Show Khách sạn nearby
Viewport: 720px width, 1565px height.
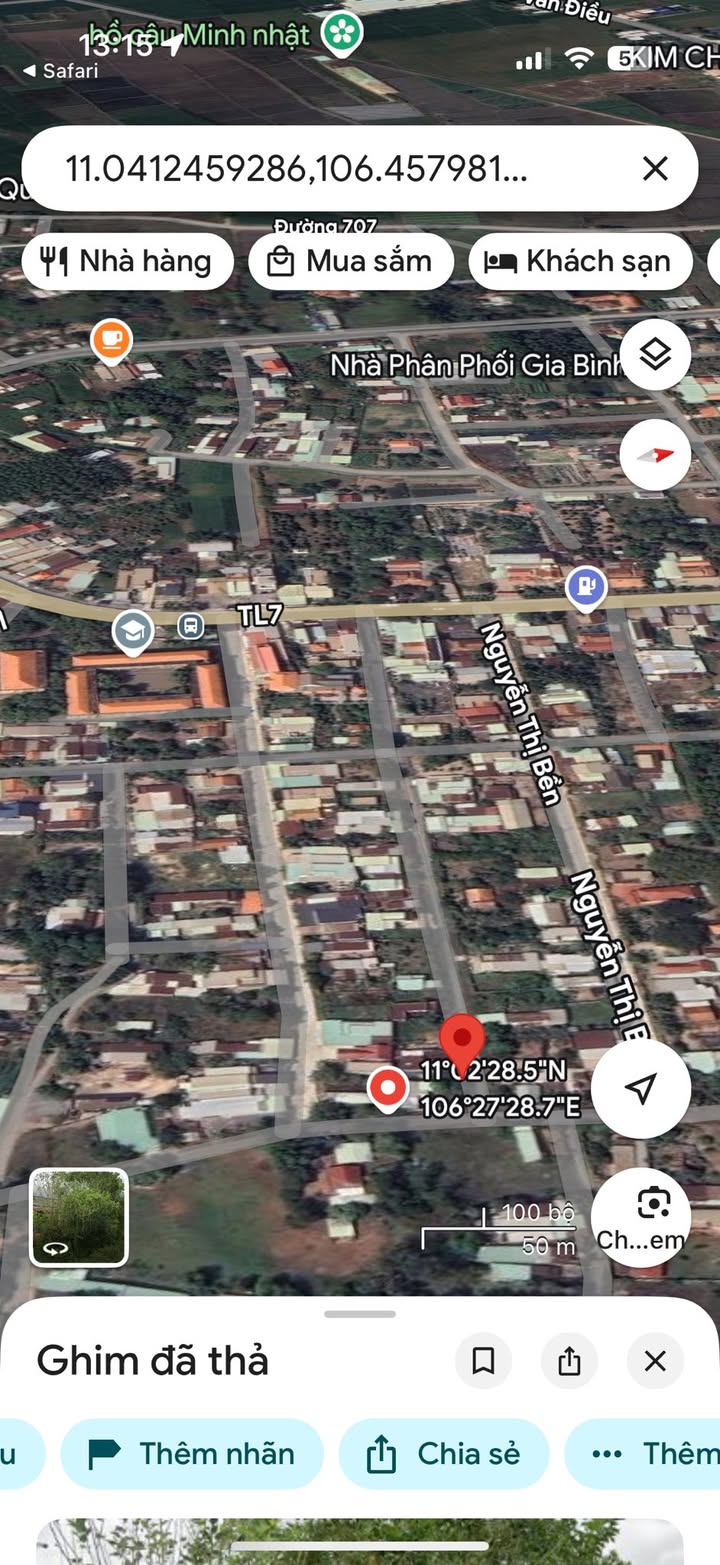point(580,262)
